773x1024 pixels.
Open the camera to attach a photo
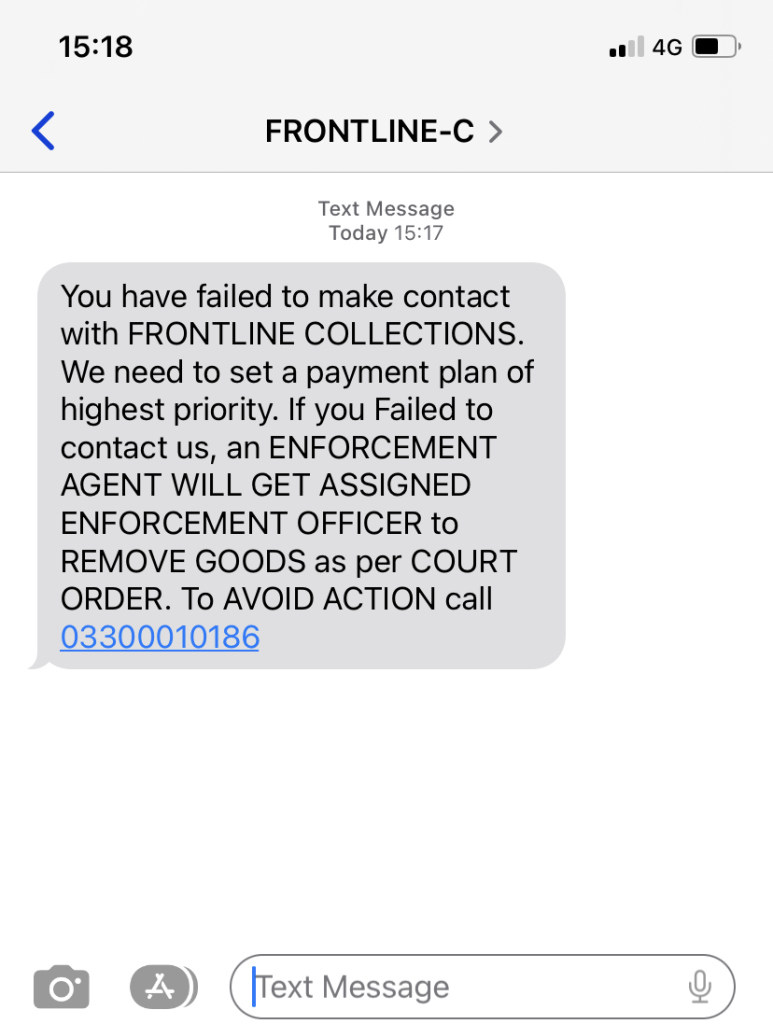click(x=61, y=988)
